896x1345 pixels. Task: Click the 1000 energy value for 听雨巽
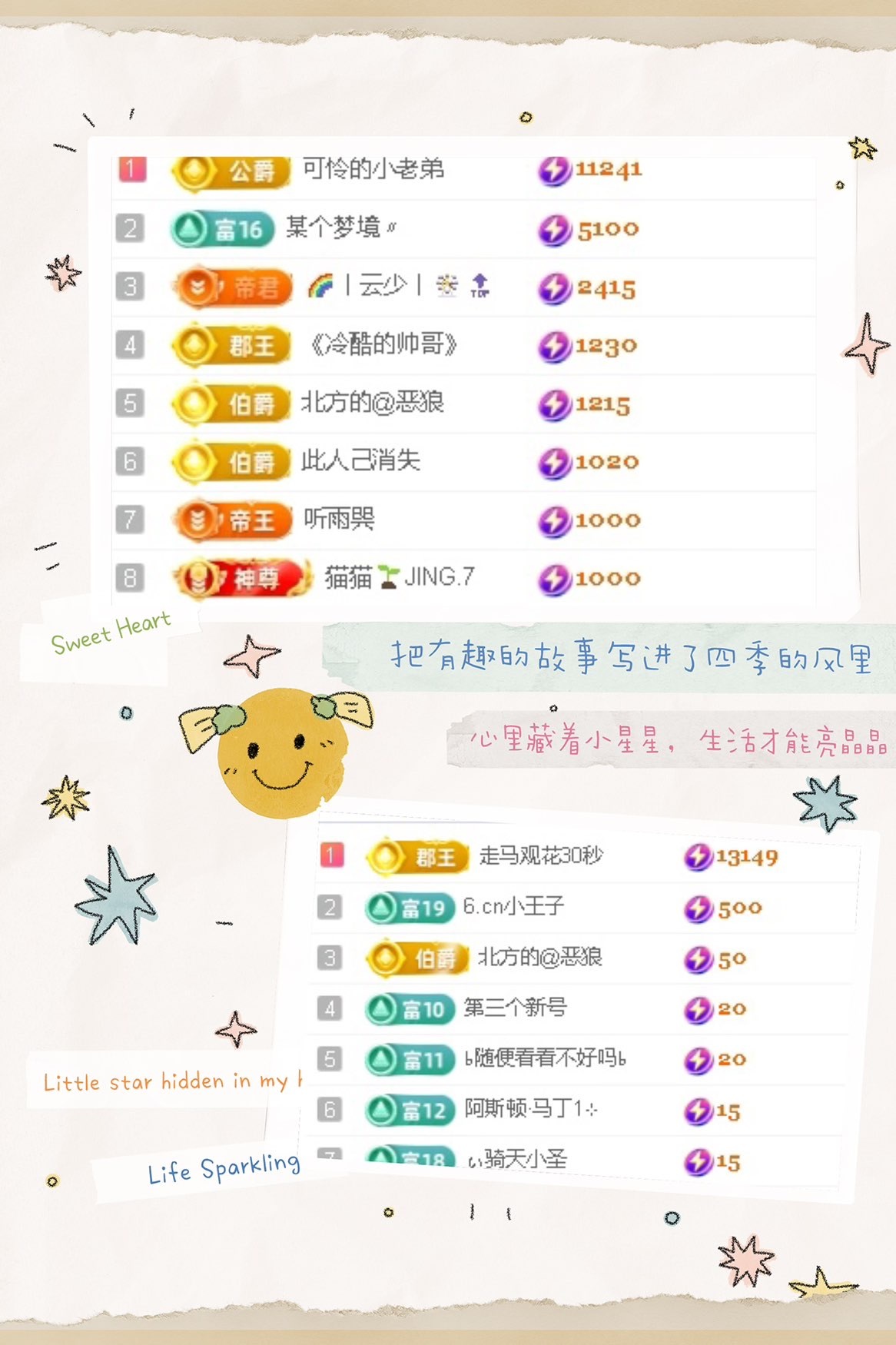point(609,520)
